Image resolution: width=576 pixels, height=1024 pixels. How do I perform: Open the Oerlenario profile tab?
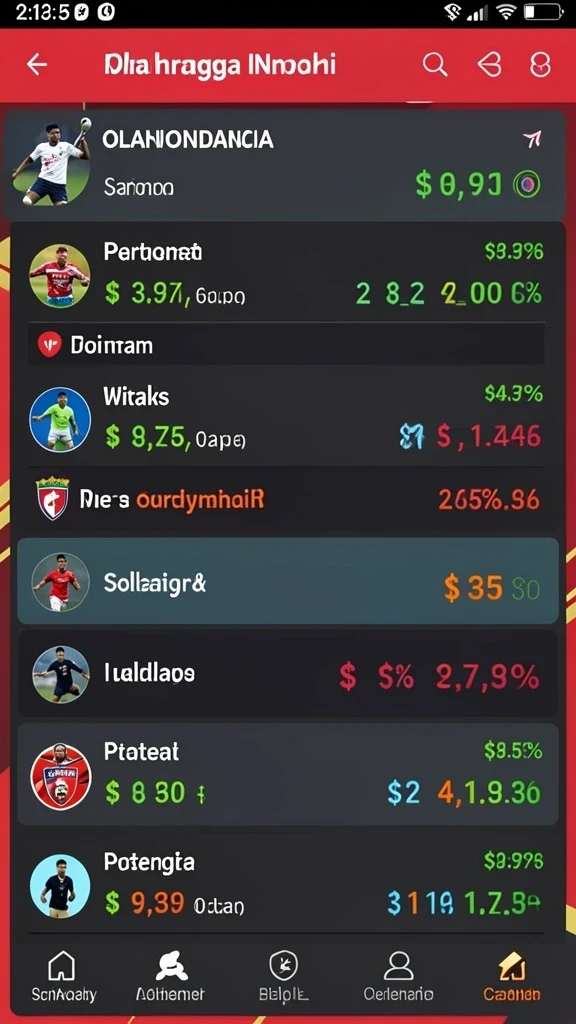(398, 976)
